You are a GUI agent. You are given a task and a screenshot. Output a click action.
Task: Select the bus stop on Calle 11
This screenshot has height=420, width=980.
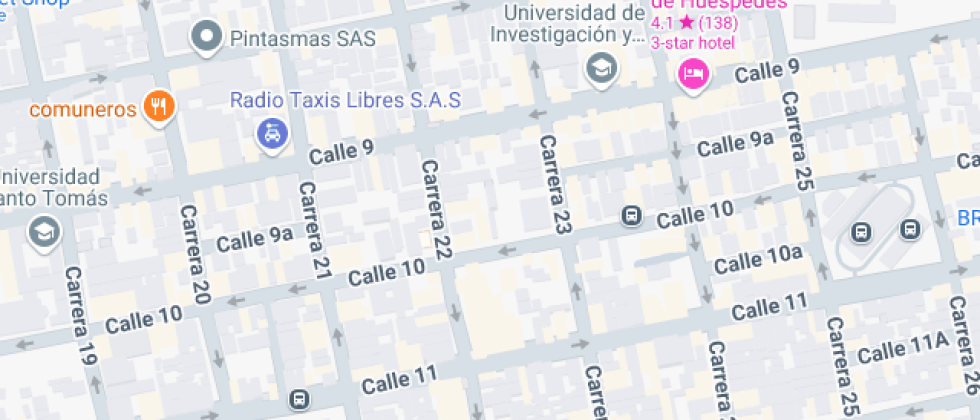tap(299, 399)
